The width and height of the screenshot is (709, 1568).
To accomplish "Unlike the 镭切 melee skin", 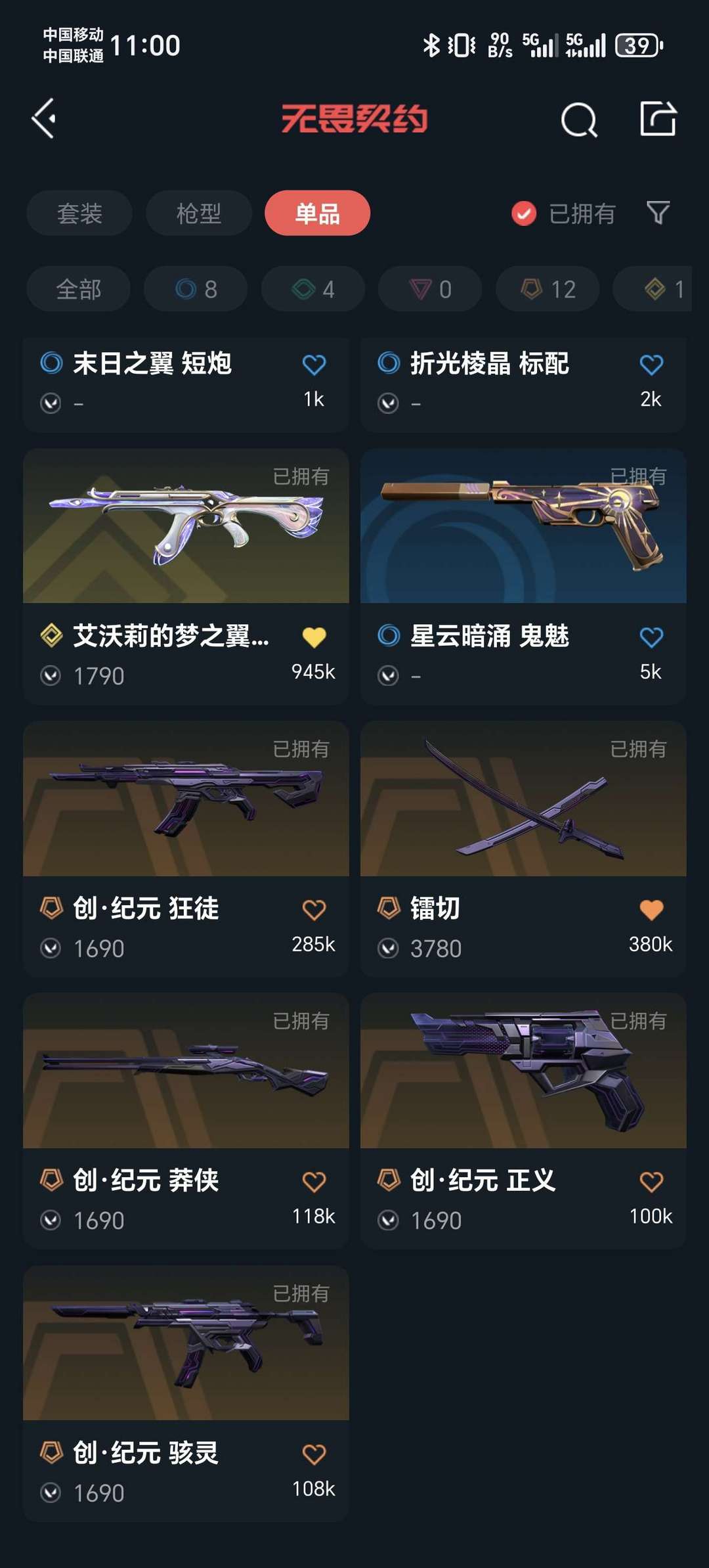I will coord(651,910).
